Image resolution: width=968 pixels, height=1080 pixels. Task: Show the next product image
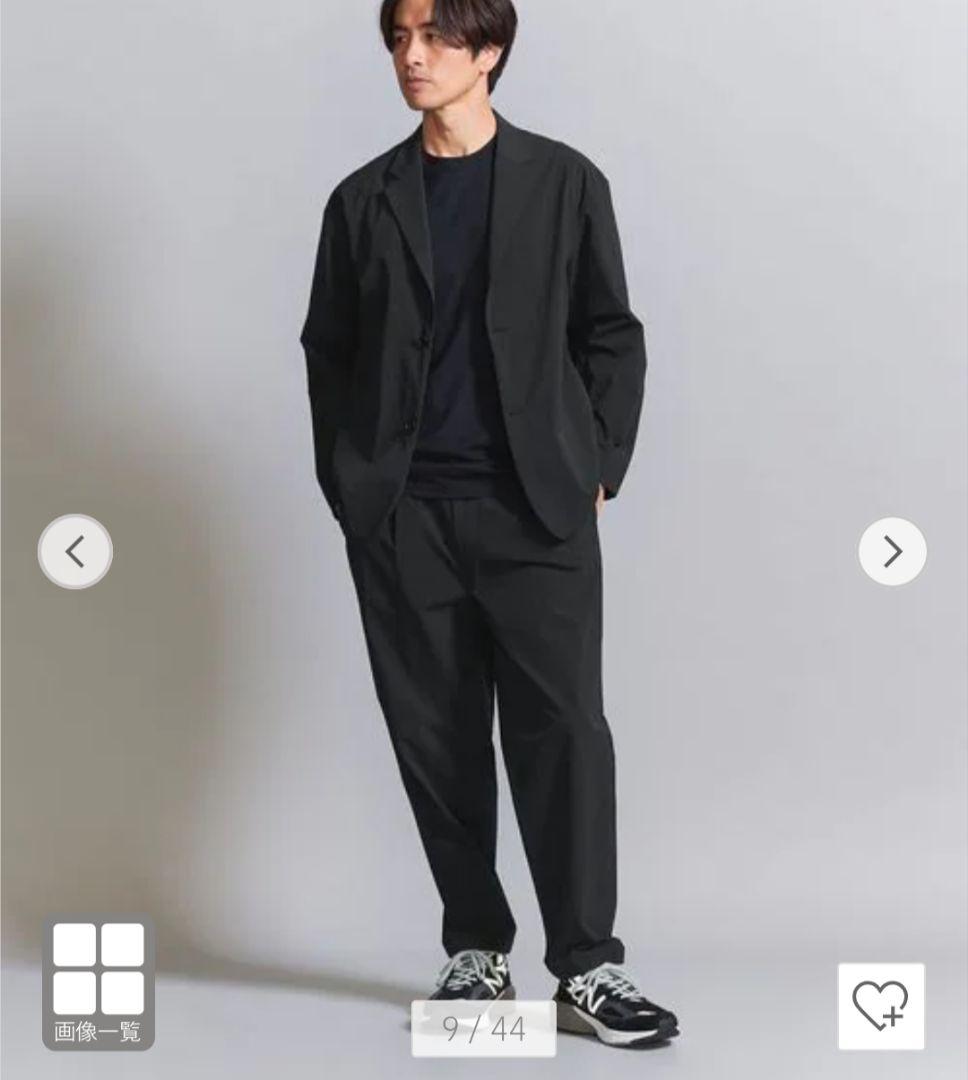click(892, 551)
